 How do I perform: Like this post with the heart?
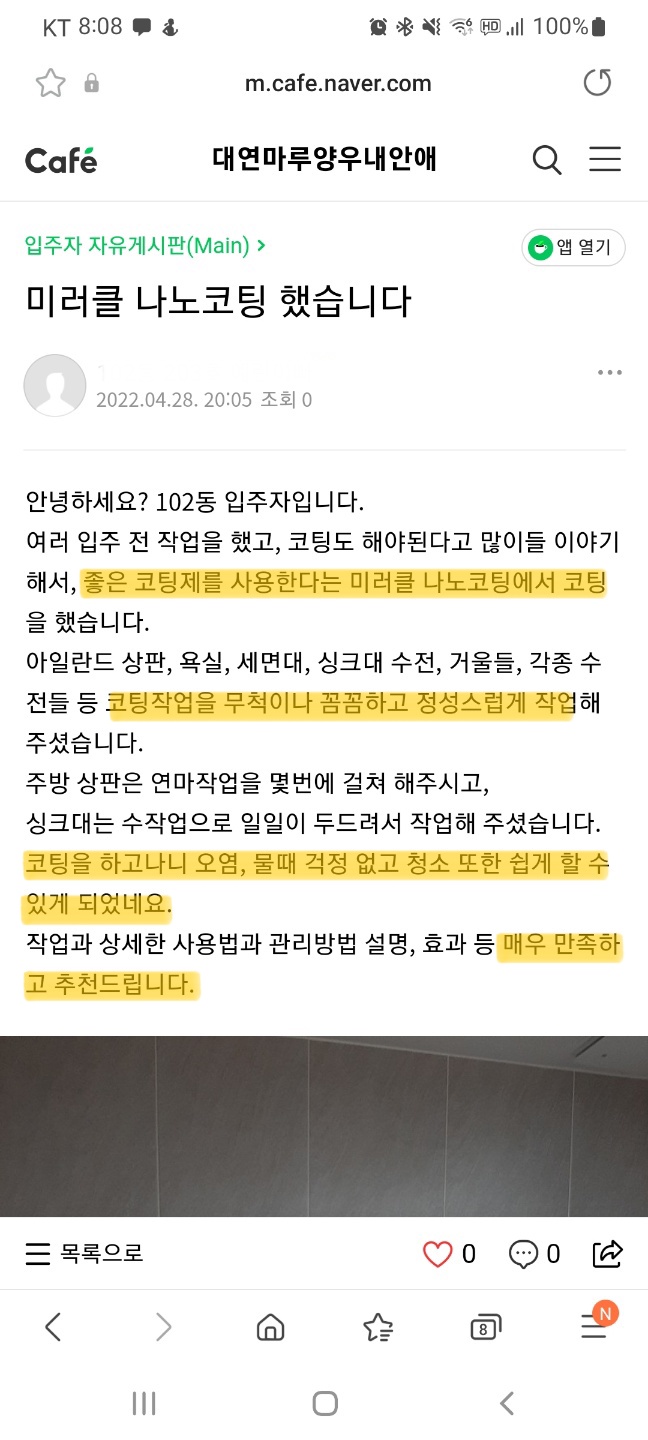click(438, 1253)
